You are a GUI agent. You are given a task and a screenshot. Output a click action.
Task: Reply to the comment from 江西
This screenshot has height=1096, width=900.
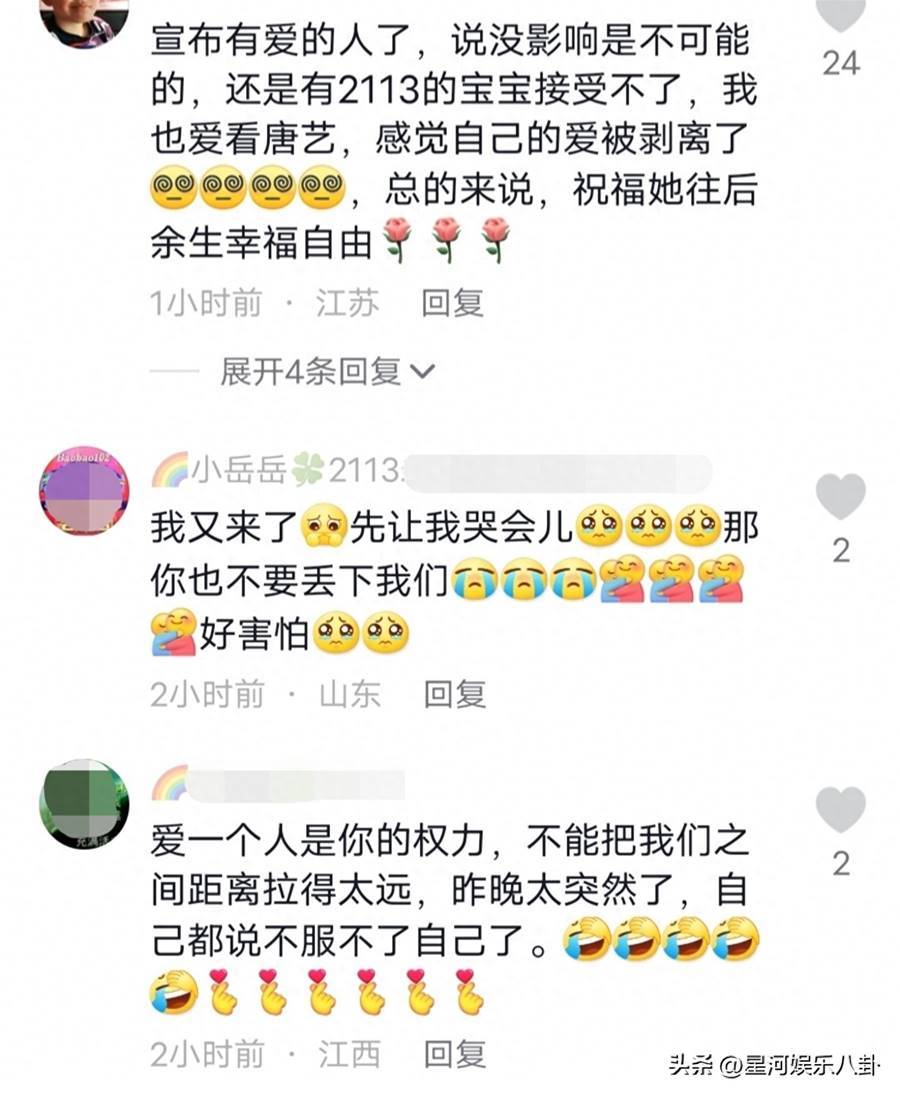455,1052
